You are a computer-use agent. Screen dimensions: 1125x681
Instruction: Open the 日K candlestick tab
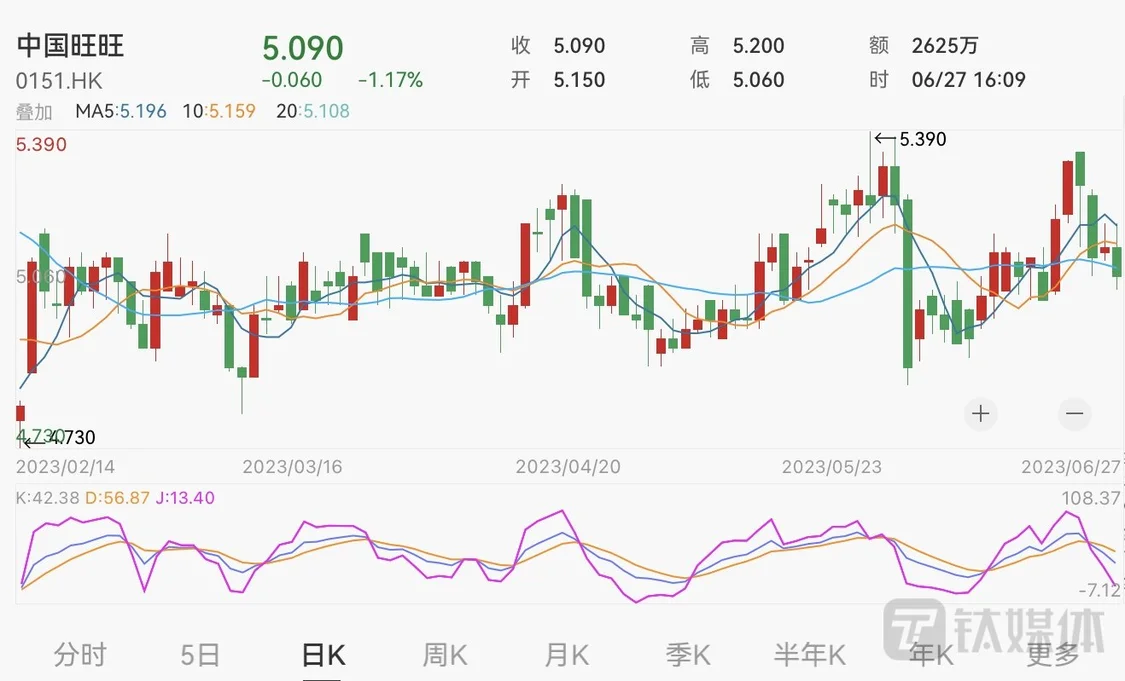tap(323, 655)
